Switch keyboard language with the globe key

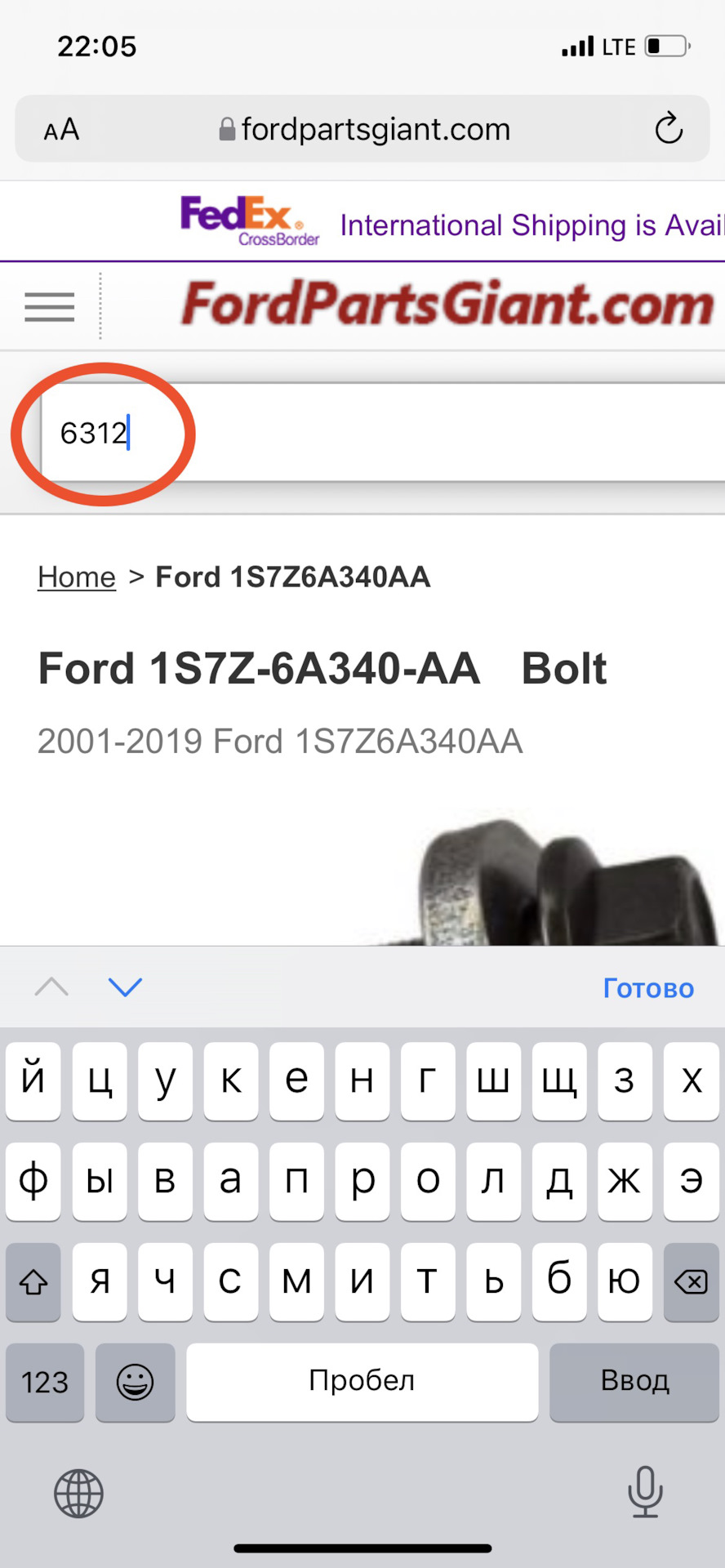click(x=78, y=1494)
